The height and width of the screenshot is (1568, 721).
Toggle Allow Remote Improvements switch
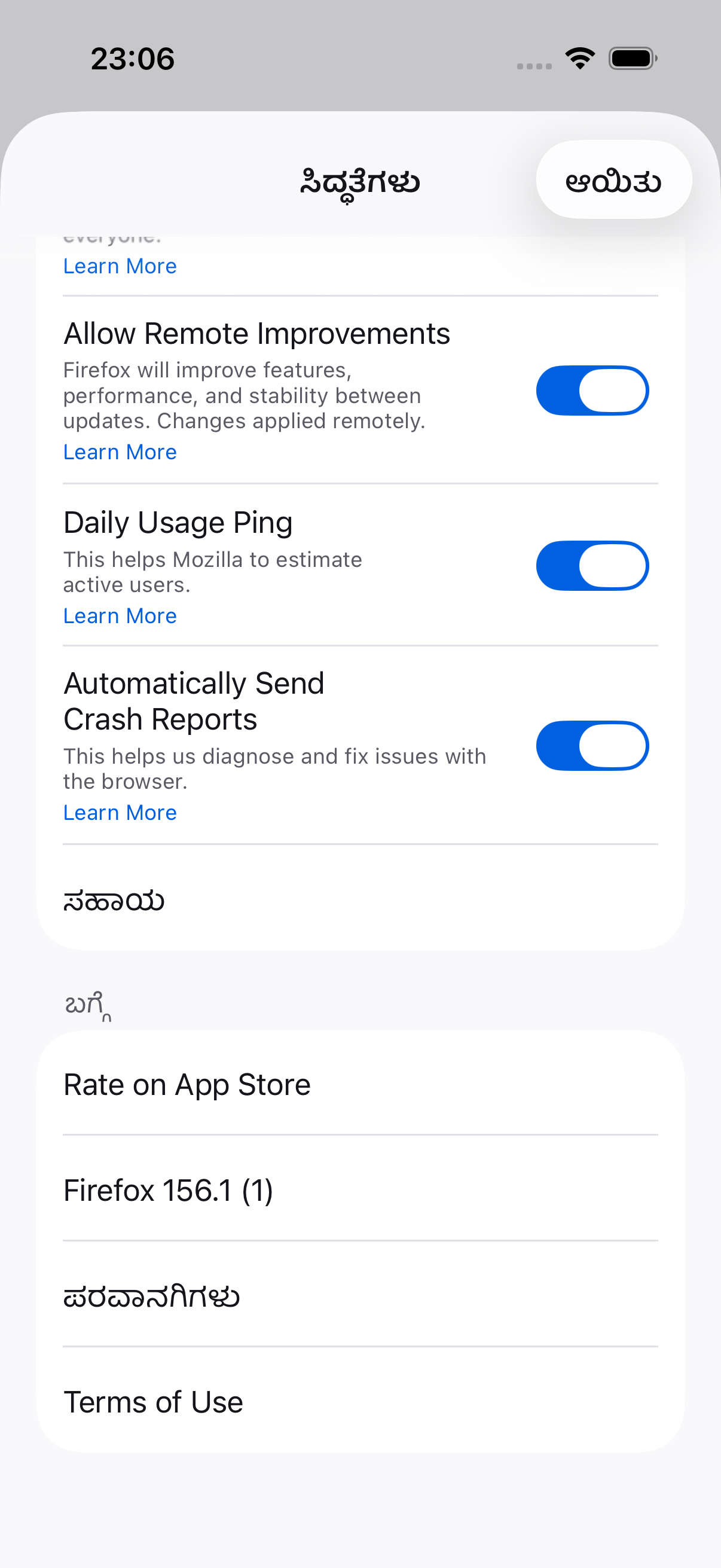(x=592, y=390)
